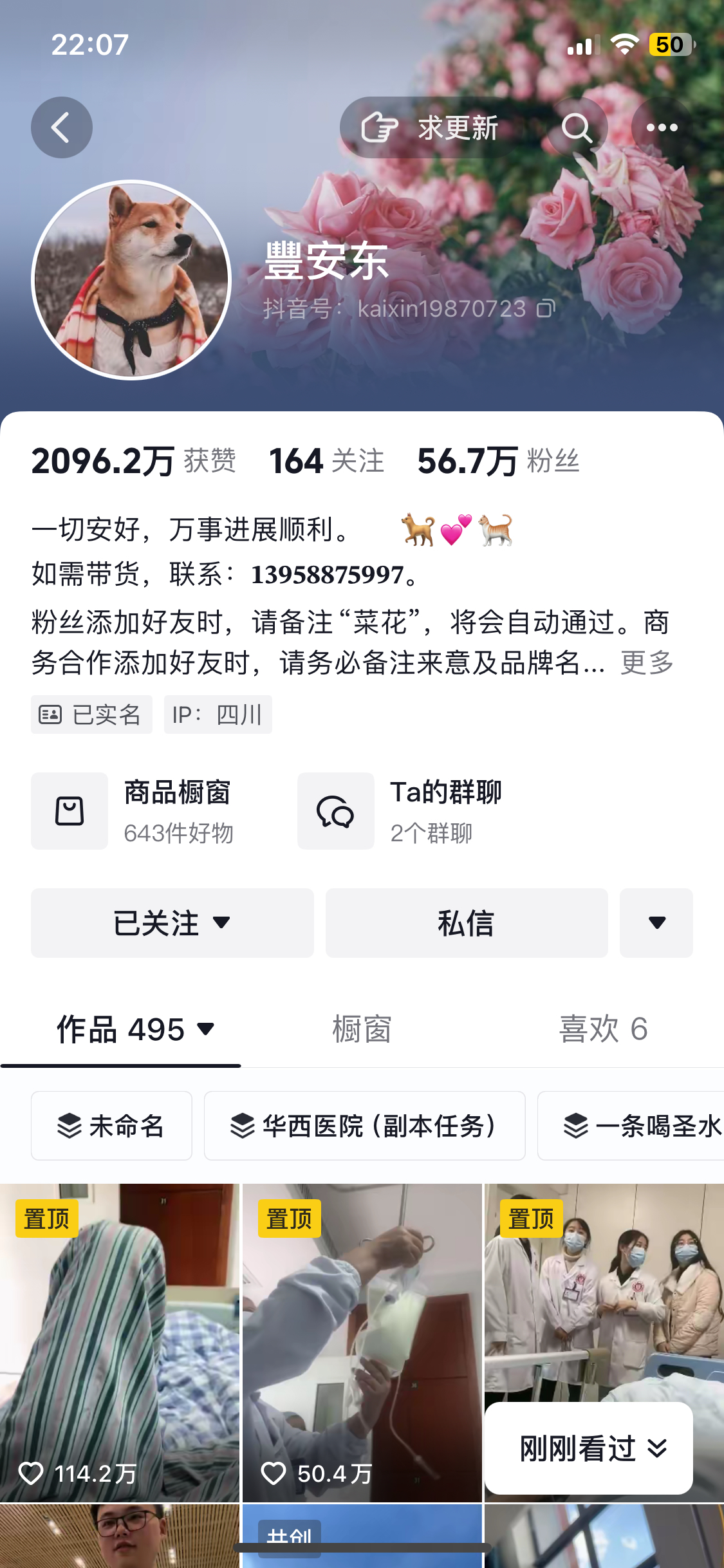Image resolution: width=724 pixels, height=1568 pixels.
Task: Jump to 刚刚看过 recently viewed video
Action: (x=588, y=1448)
